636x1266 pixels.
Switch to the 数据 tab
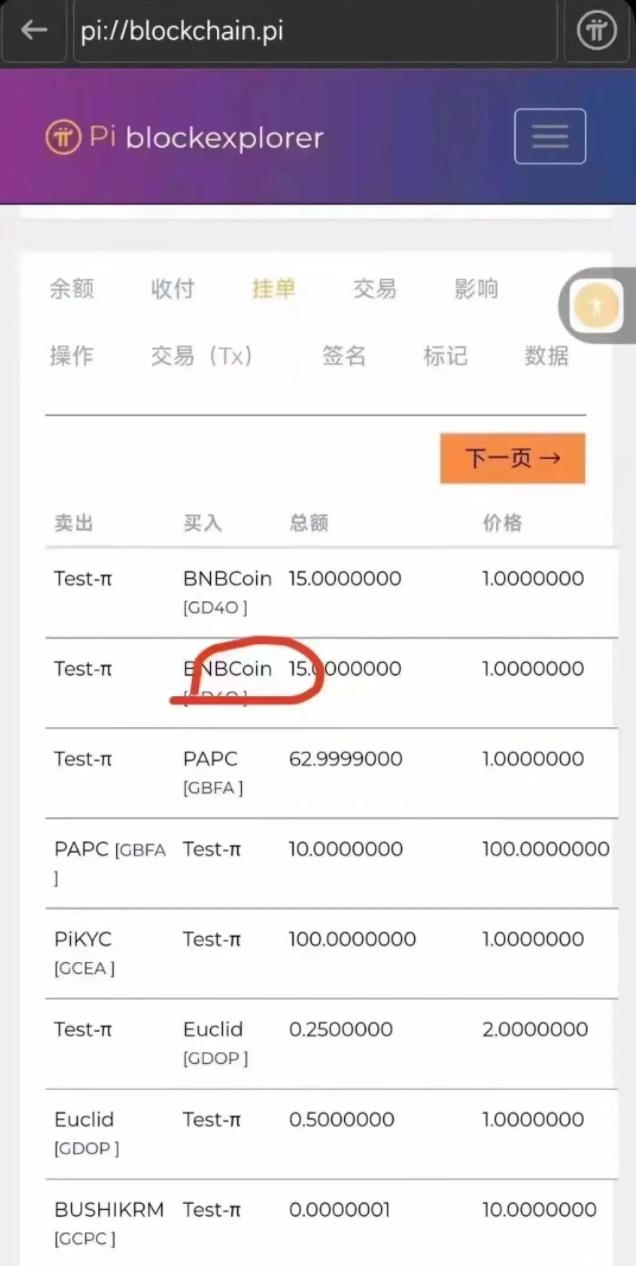coord(547,355)
